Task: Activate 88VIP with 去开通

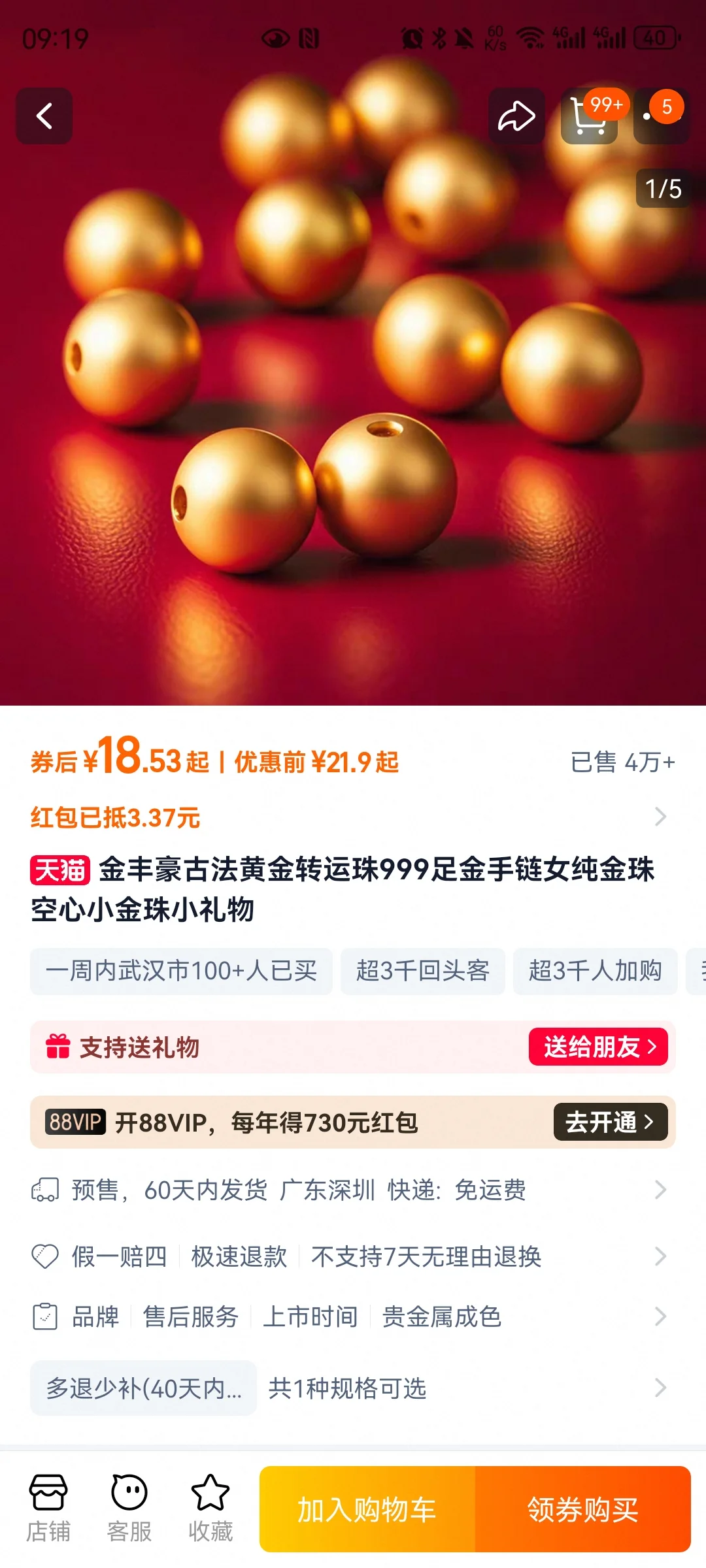Action: pos(610,1122)
